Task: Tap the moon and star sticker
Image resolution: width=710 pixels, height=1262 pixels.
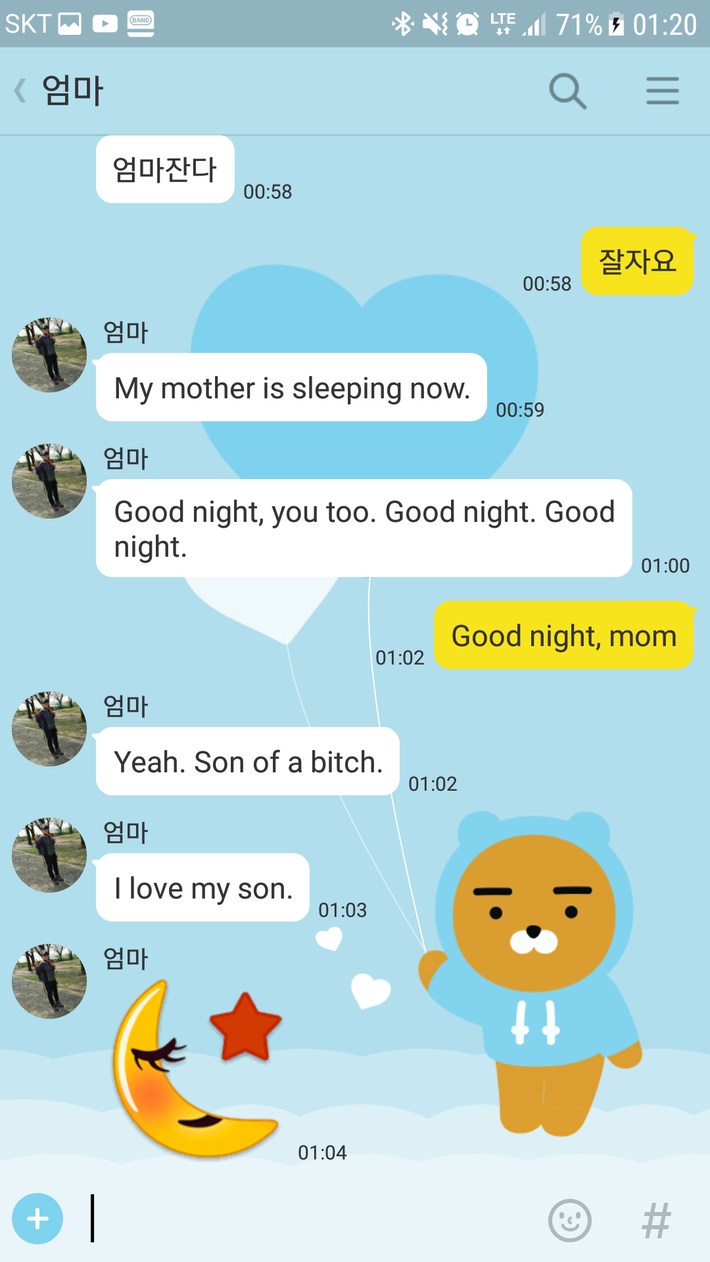Action: (197, 1070)
